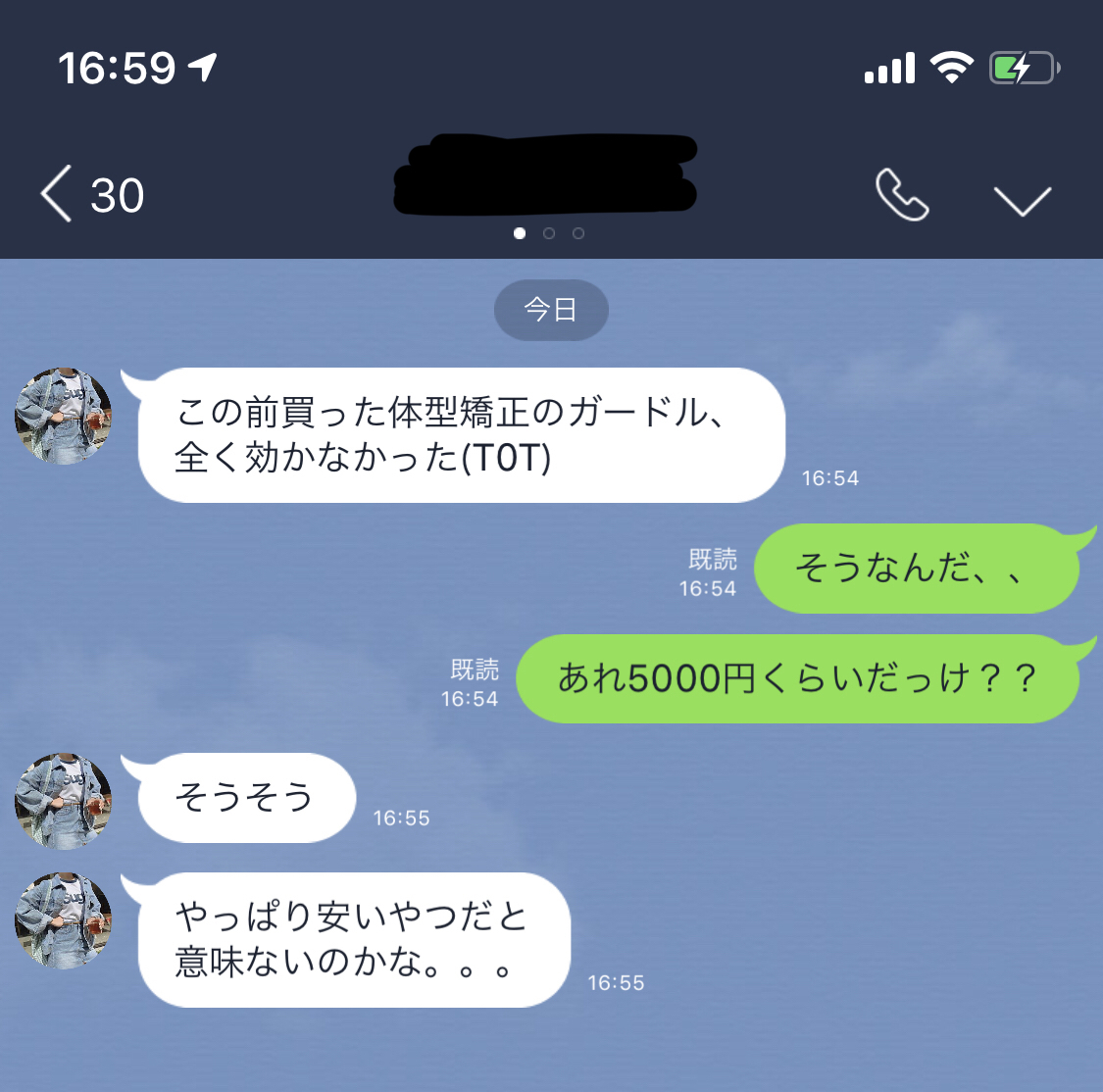Expand the chat options chevron menu
Image resolution: width=1103 pixels, height=1092 pixels.
1022,199
